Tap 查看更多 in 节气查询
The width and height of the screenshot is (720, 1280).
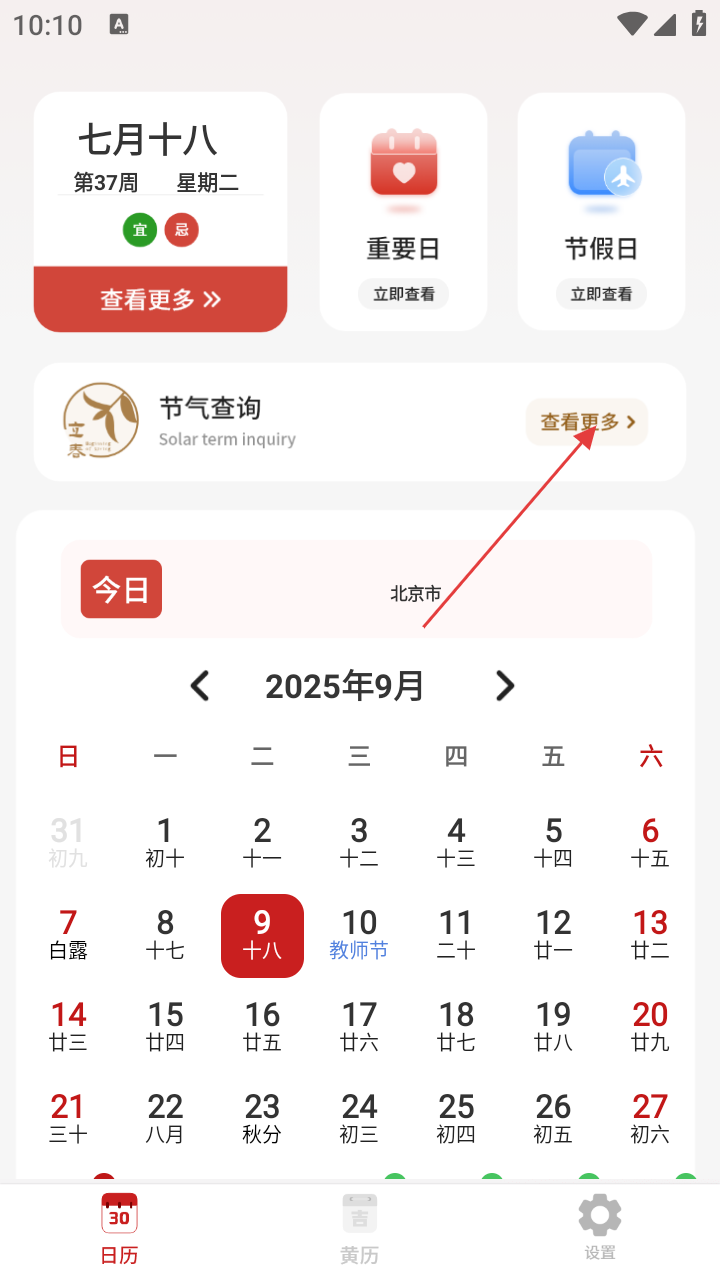coord(587,422)
